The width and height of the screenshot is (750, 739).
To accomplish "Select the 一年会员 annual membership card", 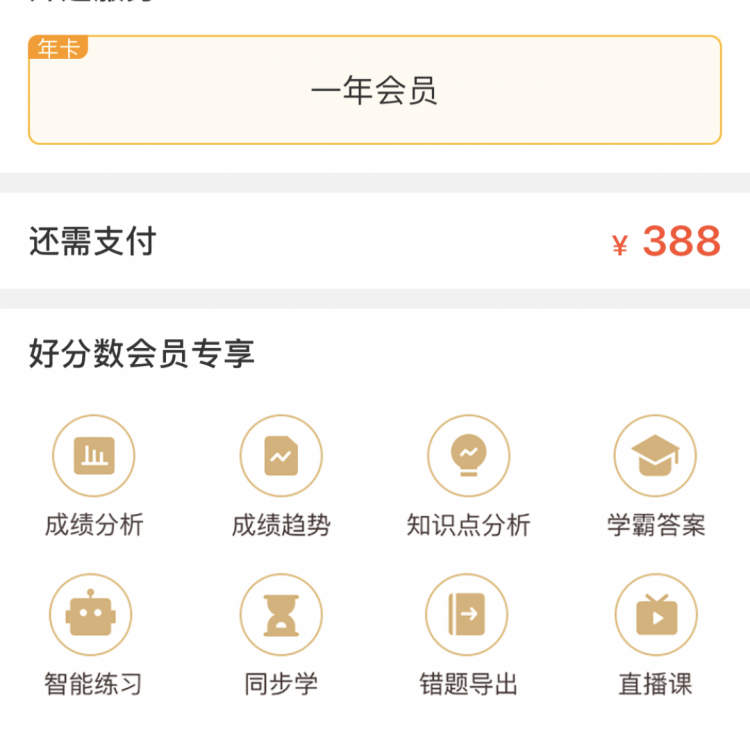I will pyautogui.click(x=374, y=91).
